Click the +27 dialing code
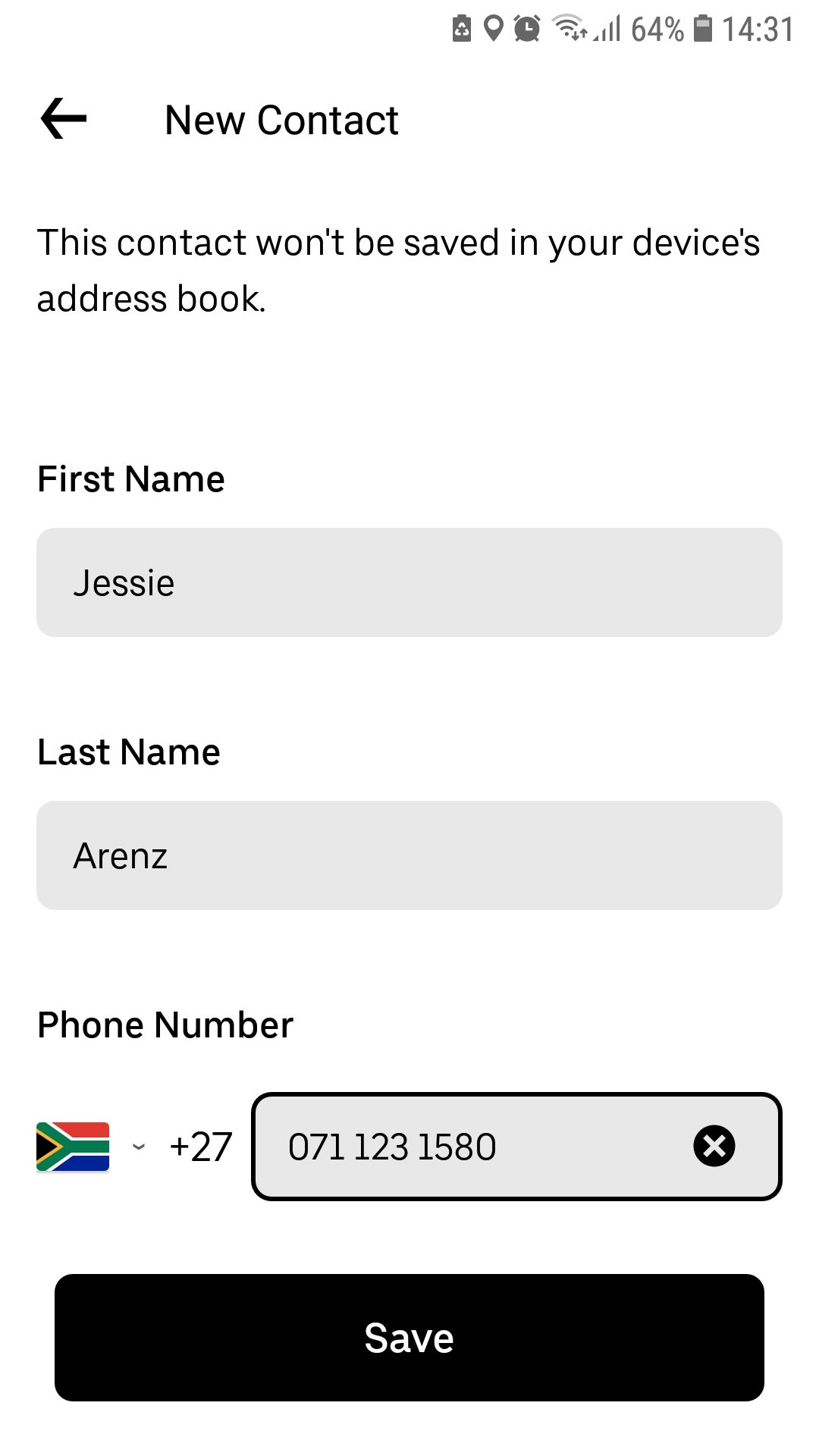The image size is (819, 1456). click(200, 1145)
